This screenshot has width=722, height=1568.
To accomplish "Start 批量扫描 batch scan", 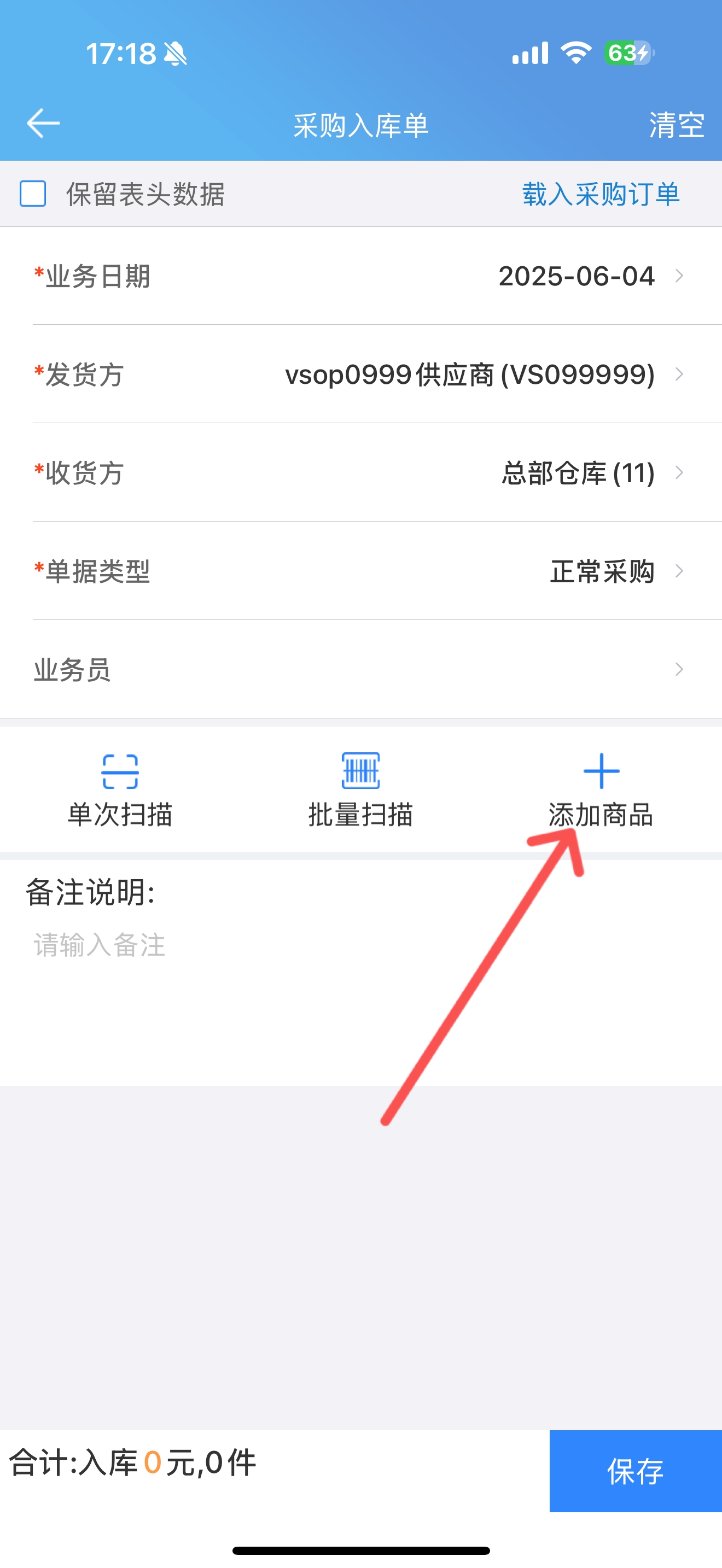I will click(361, 790).
